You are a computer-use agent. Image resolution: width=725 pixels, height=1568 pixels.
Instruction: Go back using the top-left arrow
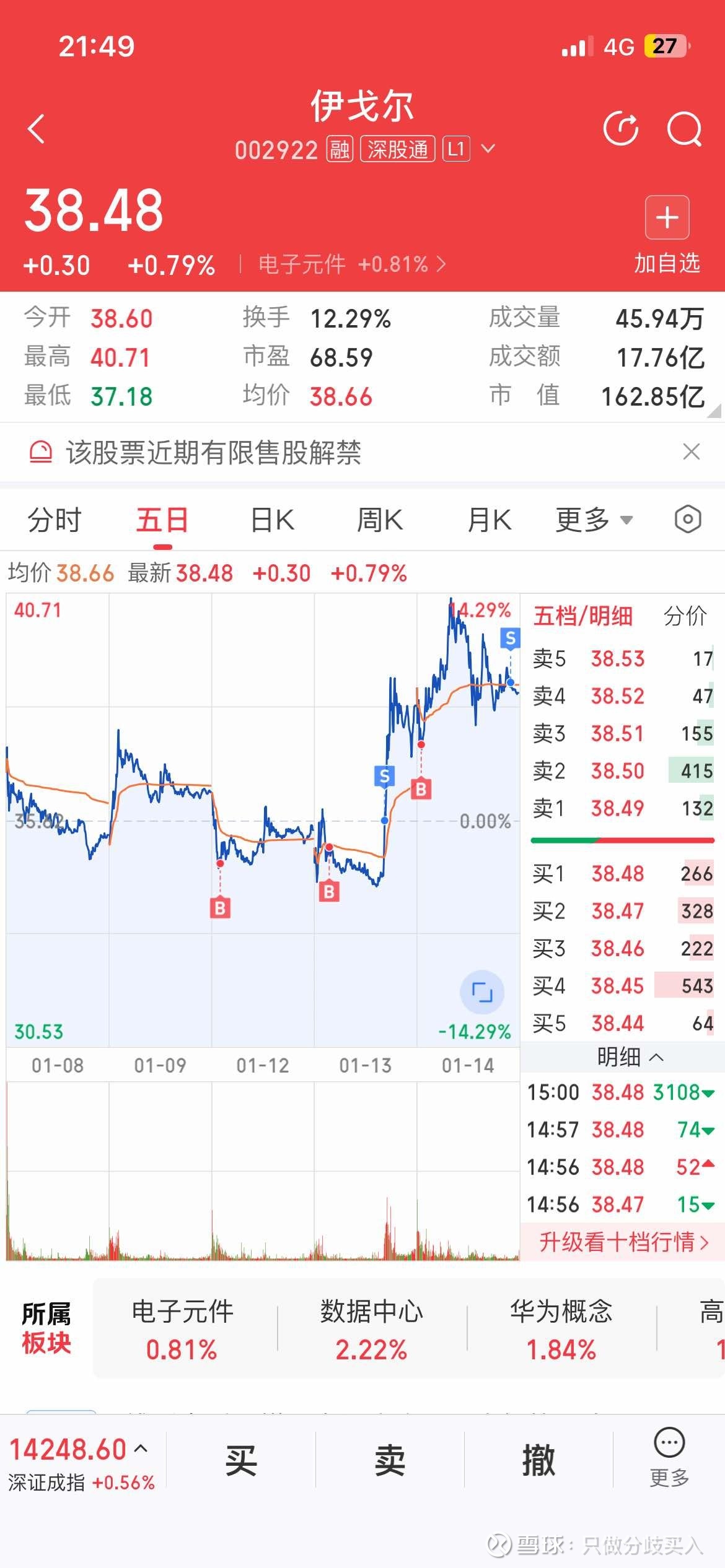pos(37,129)
